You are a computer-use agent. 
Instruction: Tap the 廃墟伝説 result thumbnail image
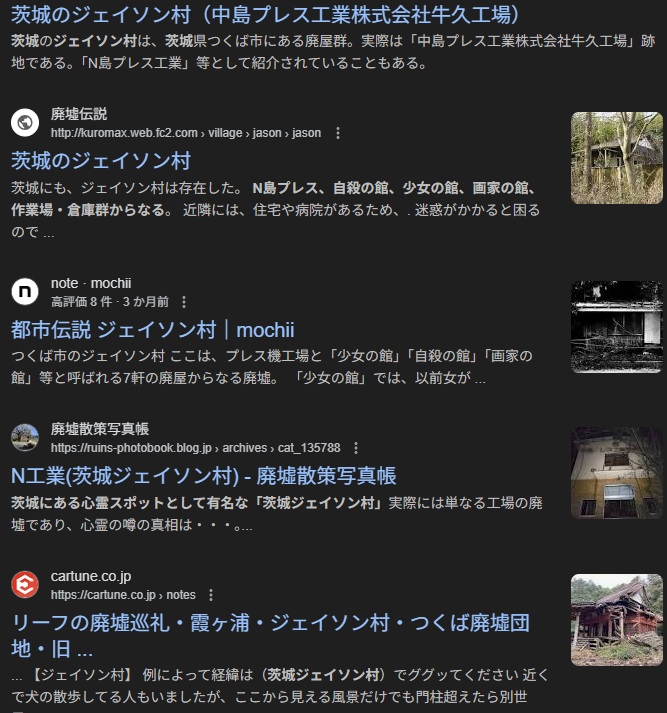coord(616,158)
